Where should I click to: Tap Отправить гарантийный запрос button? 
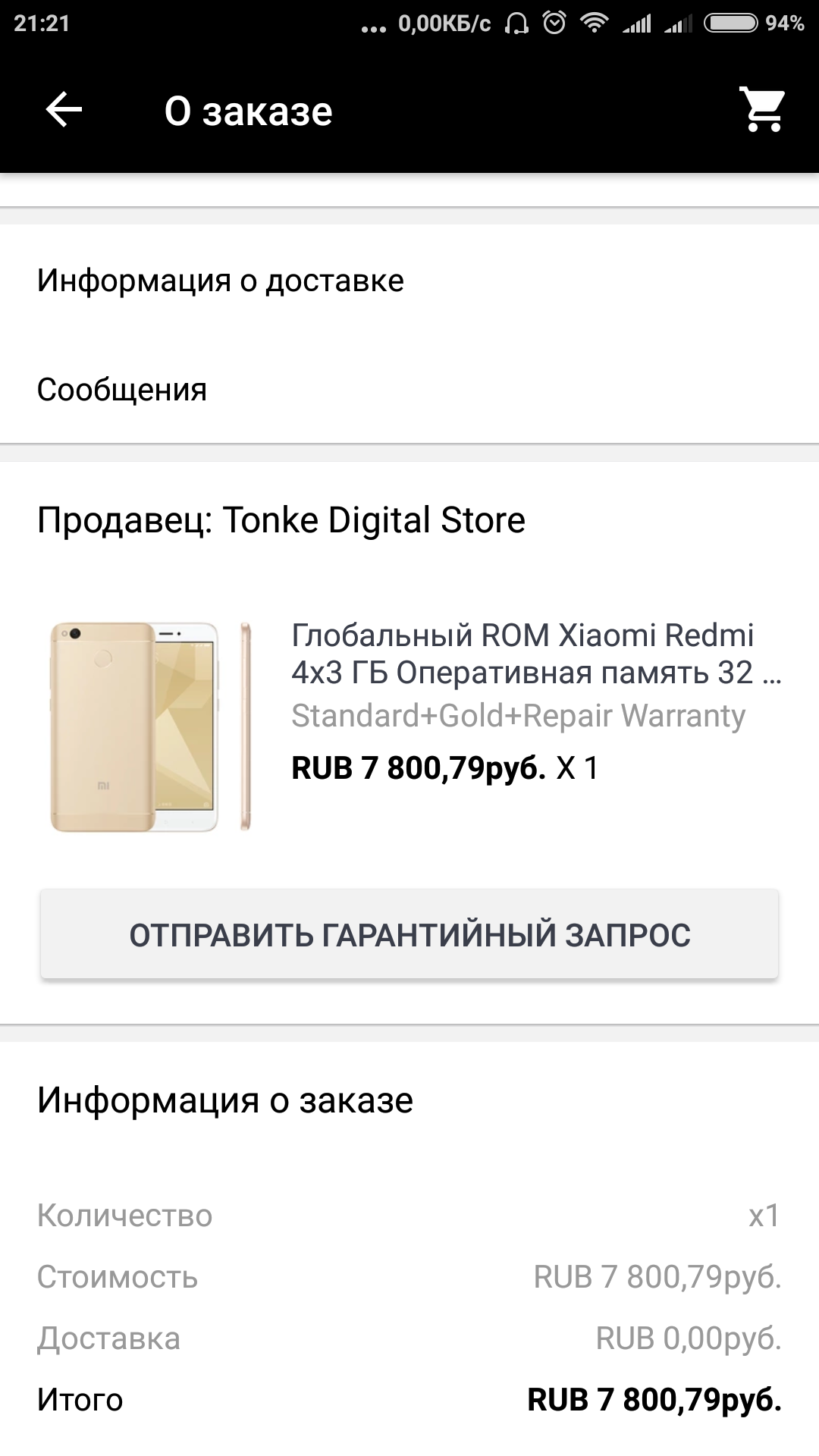coord(409,934)
